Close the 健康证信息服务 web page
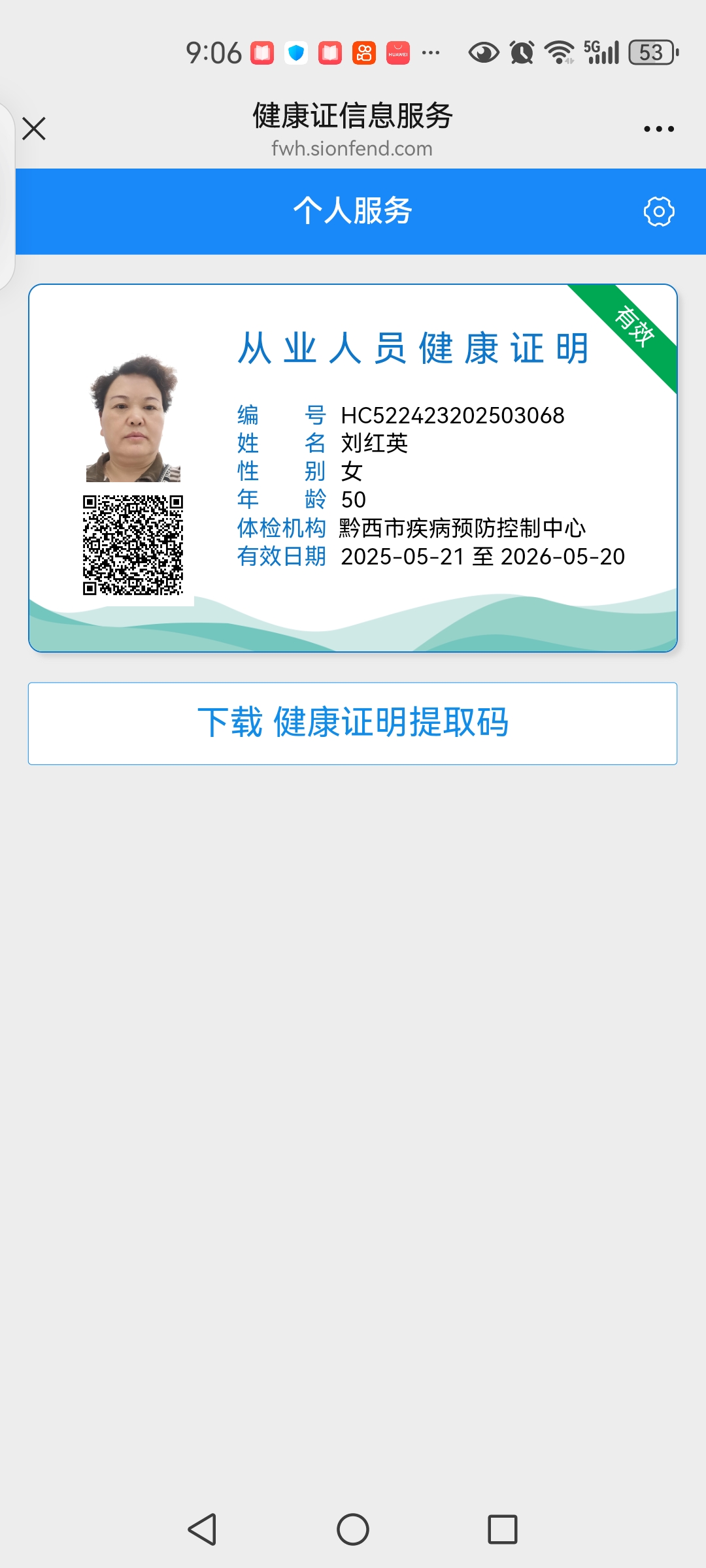This screenshot has width=706, height=1568. pyautogui.click(x=34, y=129)
